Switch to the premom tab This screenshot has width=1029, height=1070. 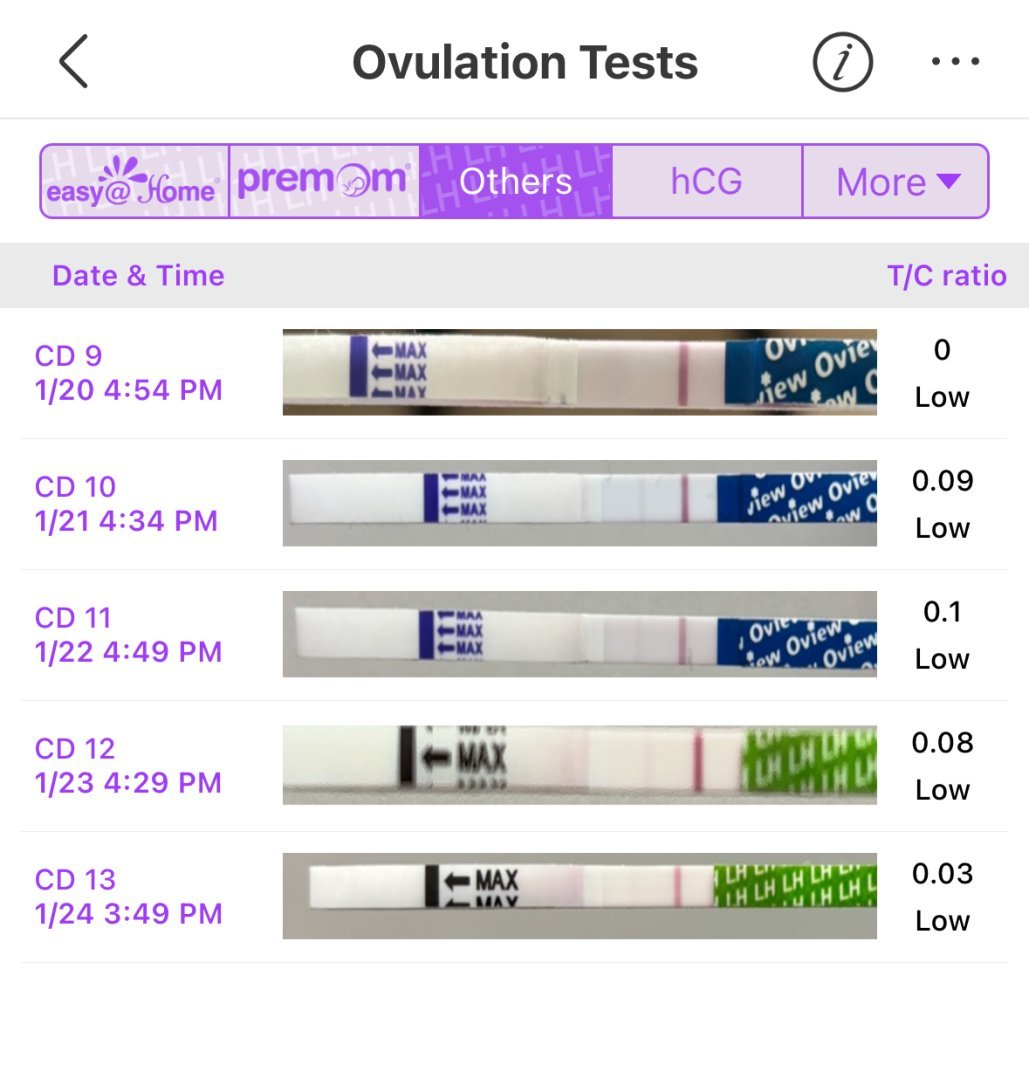point(323,182)
